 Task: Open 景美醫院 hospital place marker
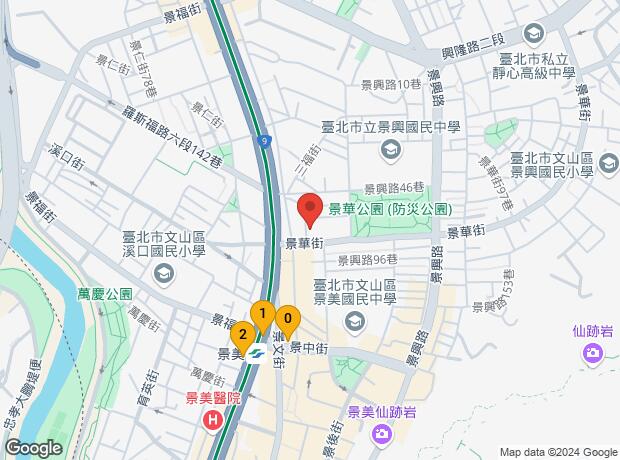point(211,419)
